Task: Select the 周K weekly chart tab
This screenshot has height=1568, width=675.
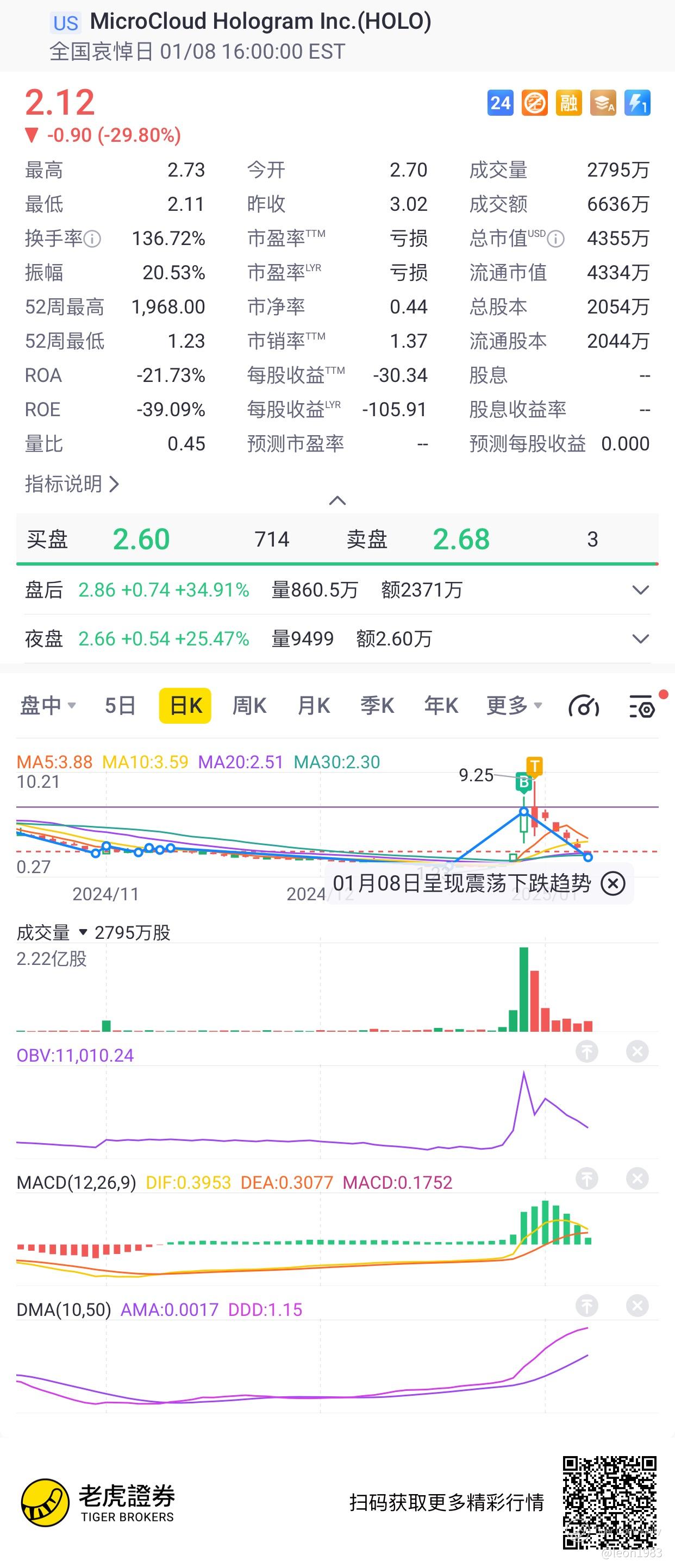Action: point(249,705)
